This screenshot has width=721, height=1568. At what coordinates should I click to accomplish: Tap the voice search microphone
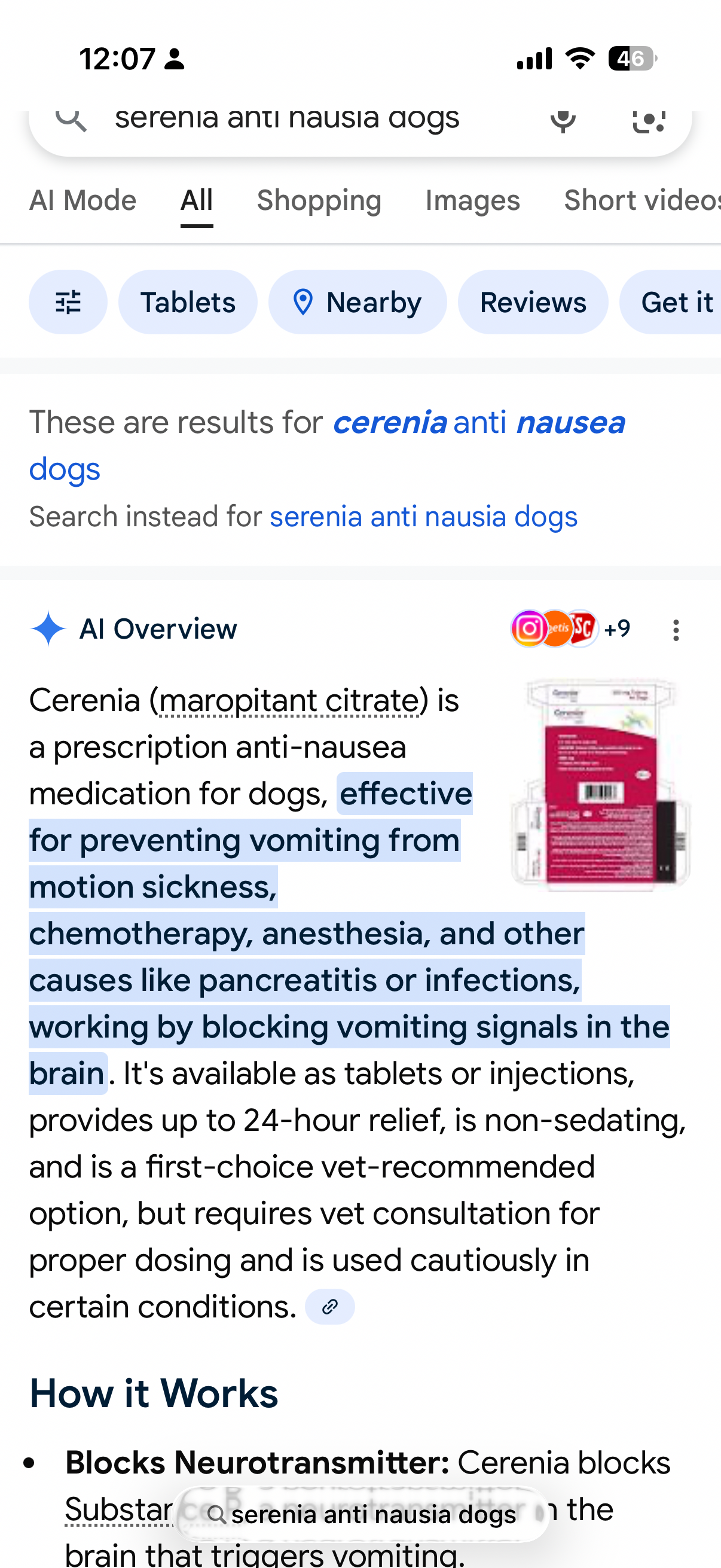click(x=563, y=121)
